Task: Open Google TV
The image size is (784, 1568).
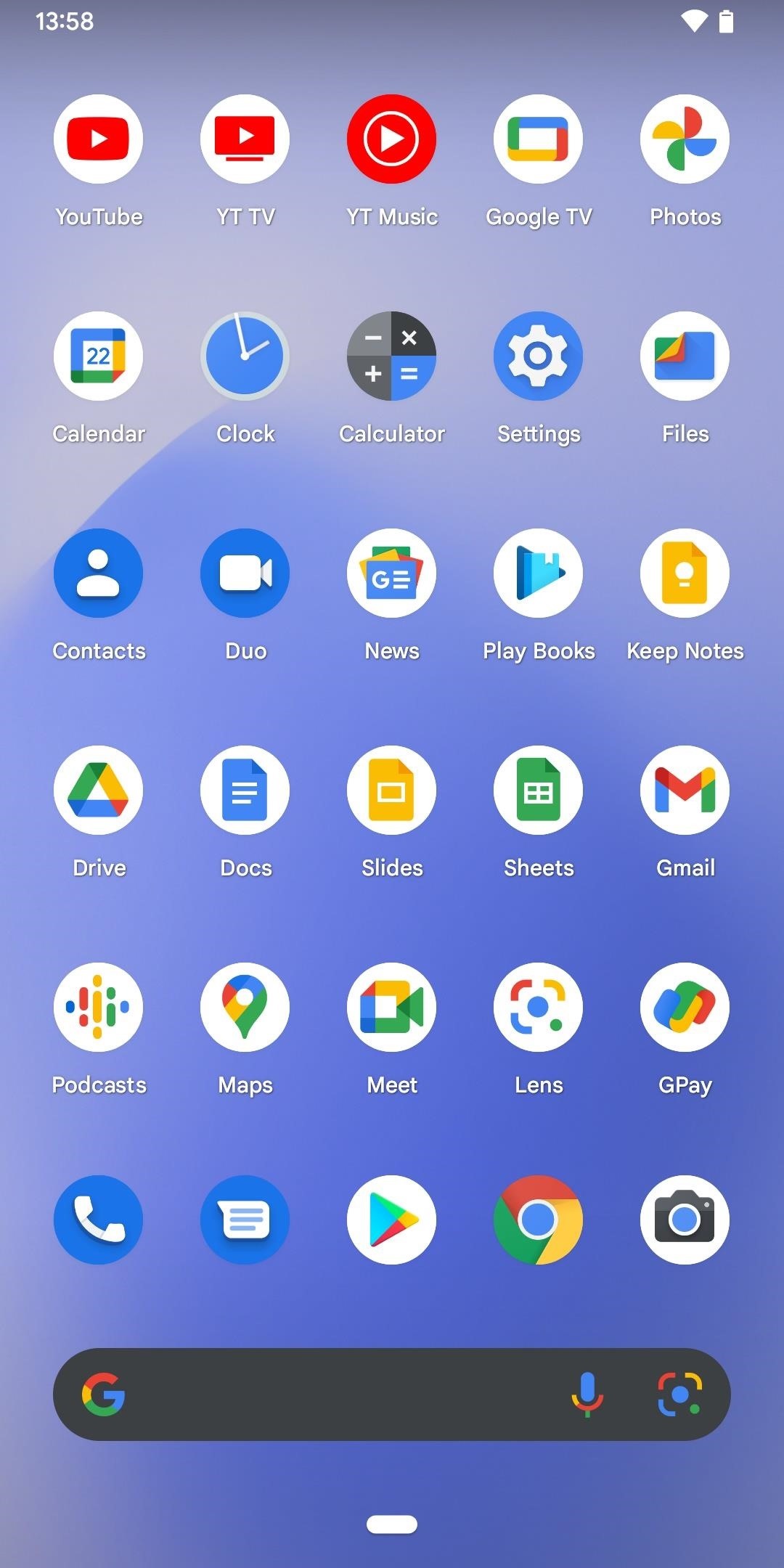Action: pyautogui.click(x=538, y=139)
